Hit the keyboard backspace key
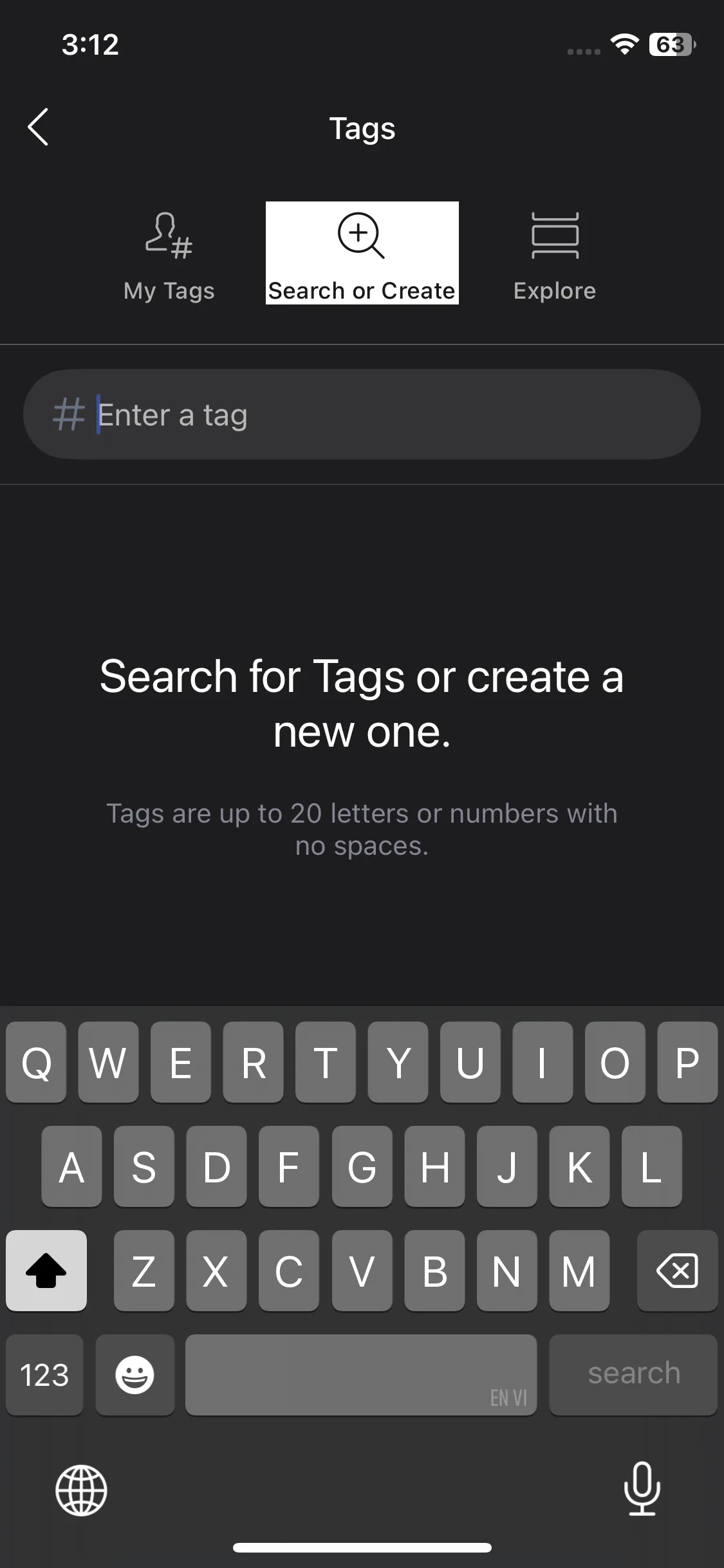The height and width of the screenshot is (1568, 724). coord(677,1270)
